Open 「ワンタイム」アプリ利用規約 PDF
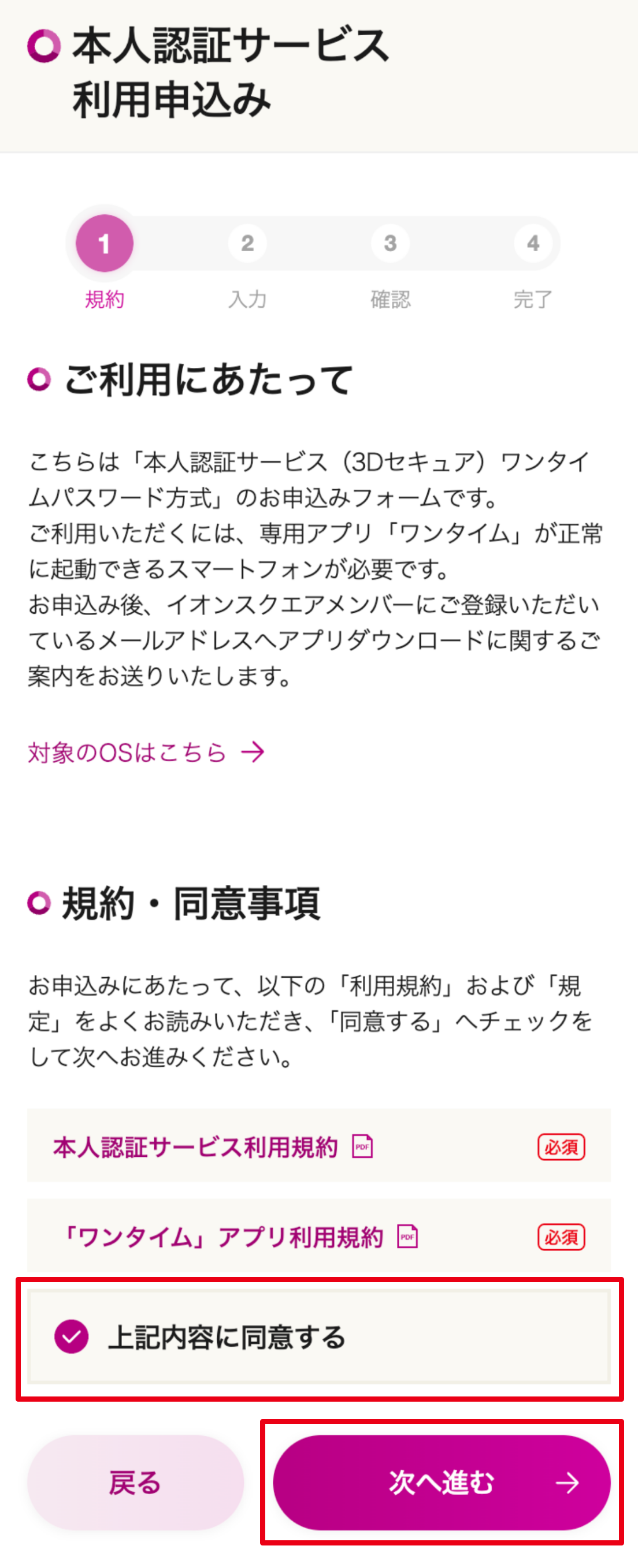638x1568 pixels. point(239,1238)
